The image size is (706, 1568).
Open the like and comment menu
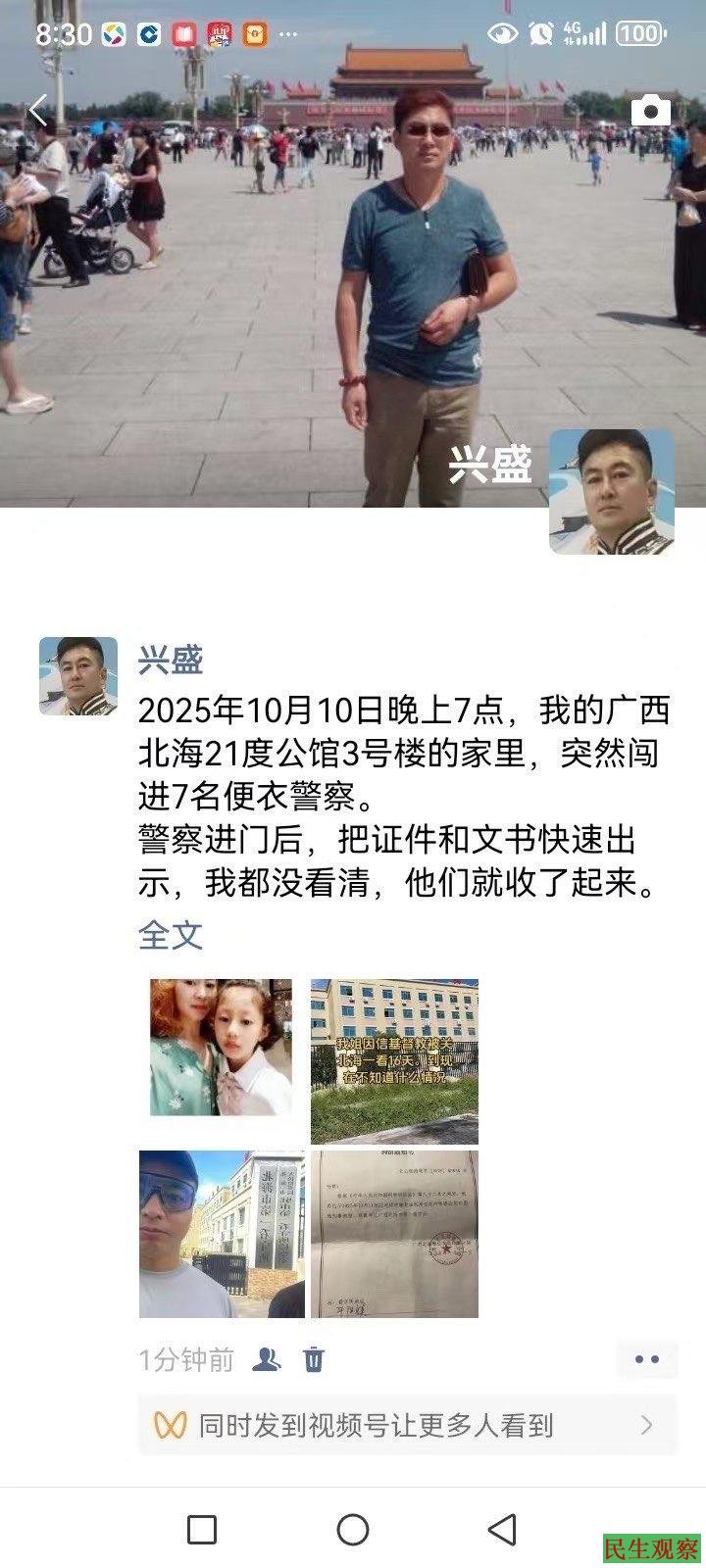[646, 1359]
